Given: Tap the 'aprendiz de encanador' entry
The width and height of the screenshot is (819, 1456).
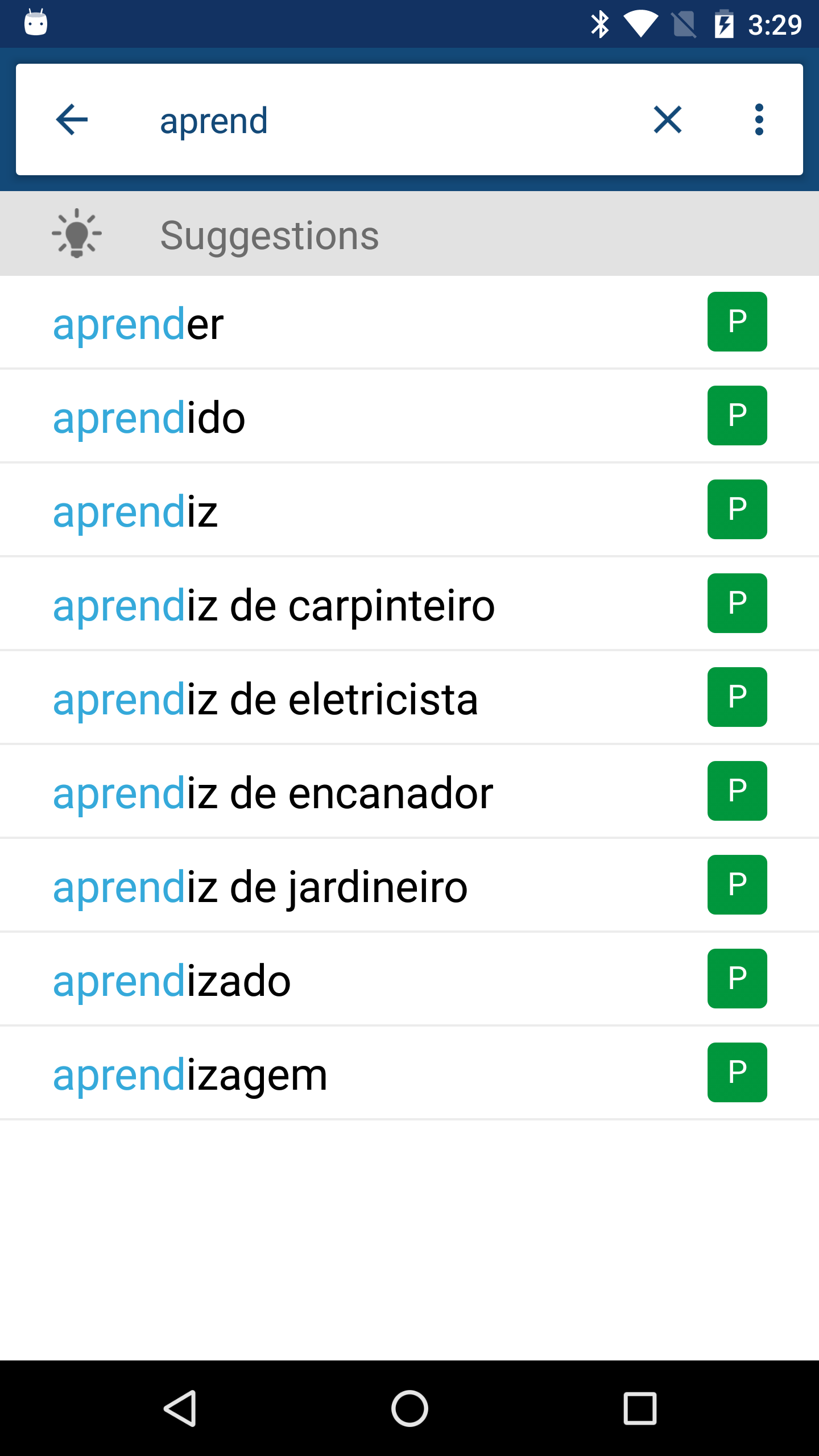Looking at the screenshot, I should click(x=409, y=792).
